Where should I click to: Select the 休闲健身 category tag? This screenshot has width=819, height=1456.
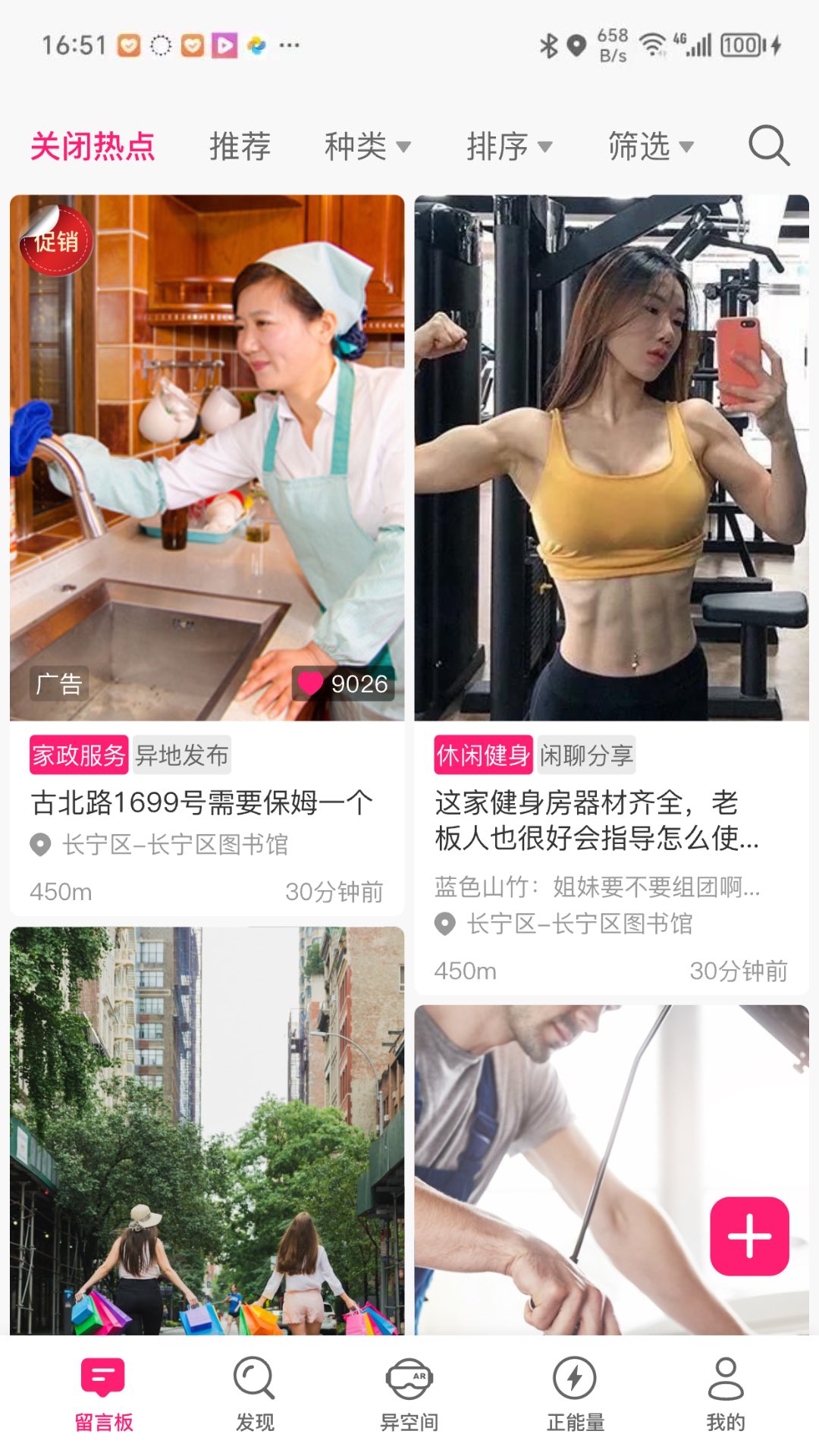click(x=483, y=755)
